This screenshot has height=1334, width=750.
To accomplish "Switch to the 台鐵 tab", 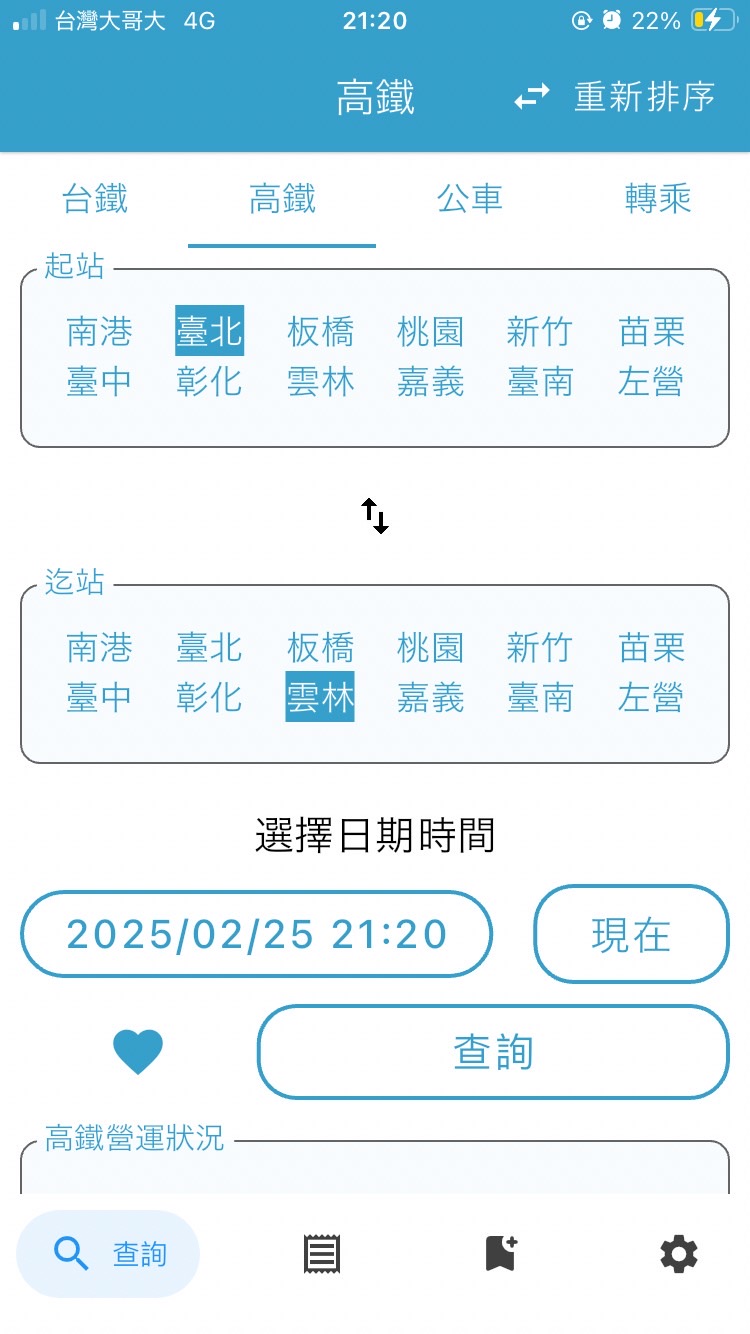I will point(95,199).
